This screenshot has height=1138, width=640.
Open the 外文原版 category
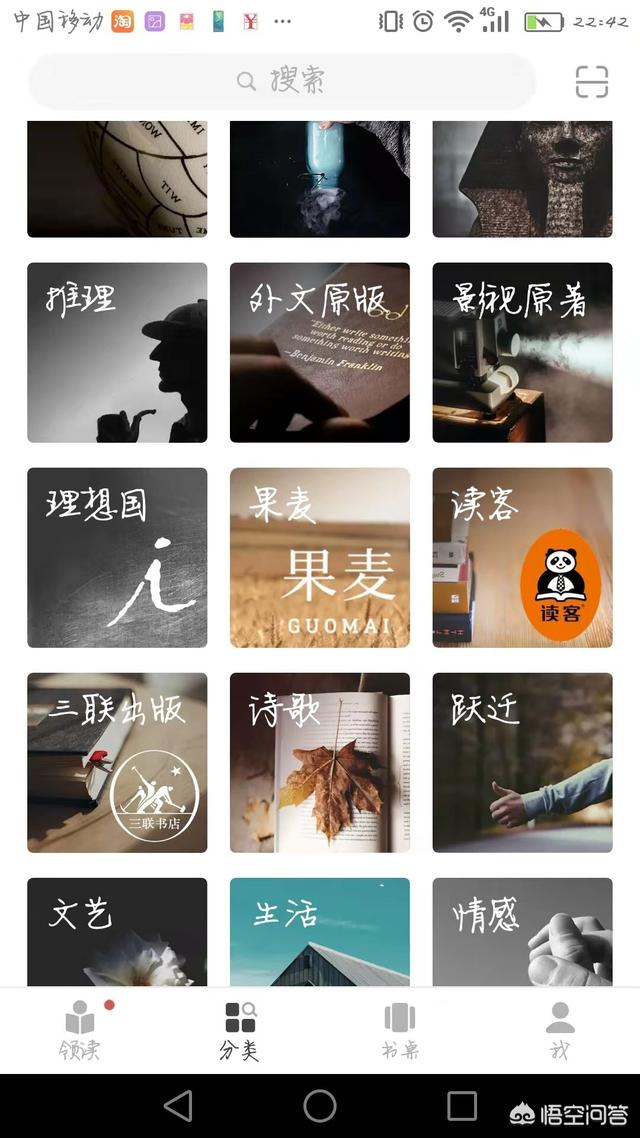pos(320,352)
